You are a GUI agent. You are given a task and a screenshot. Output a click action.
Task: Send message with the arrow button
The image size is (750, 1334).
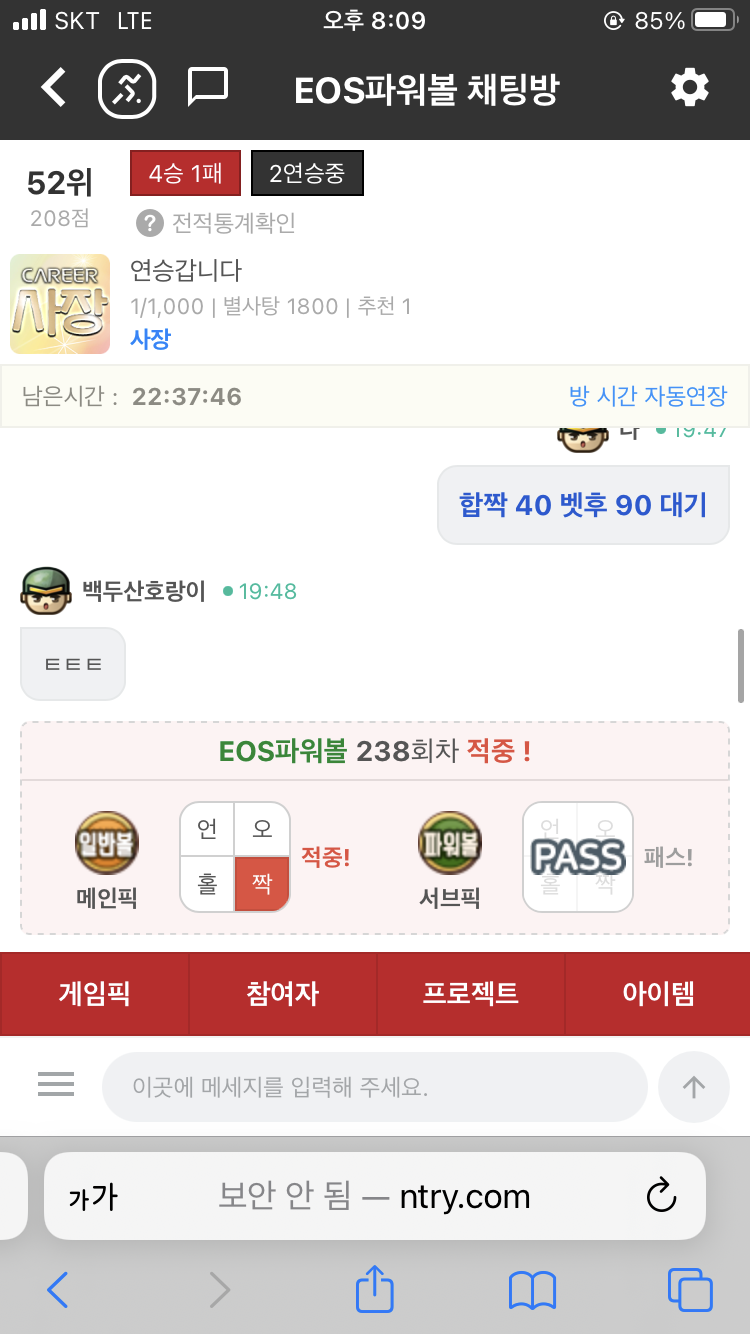(x=693, y=1087)
